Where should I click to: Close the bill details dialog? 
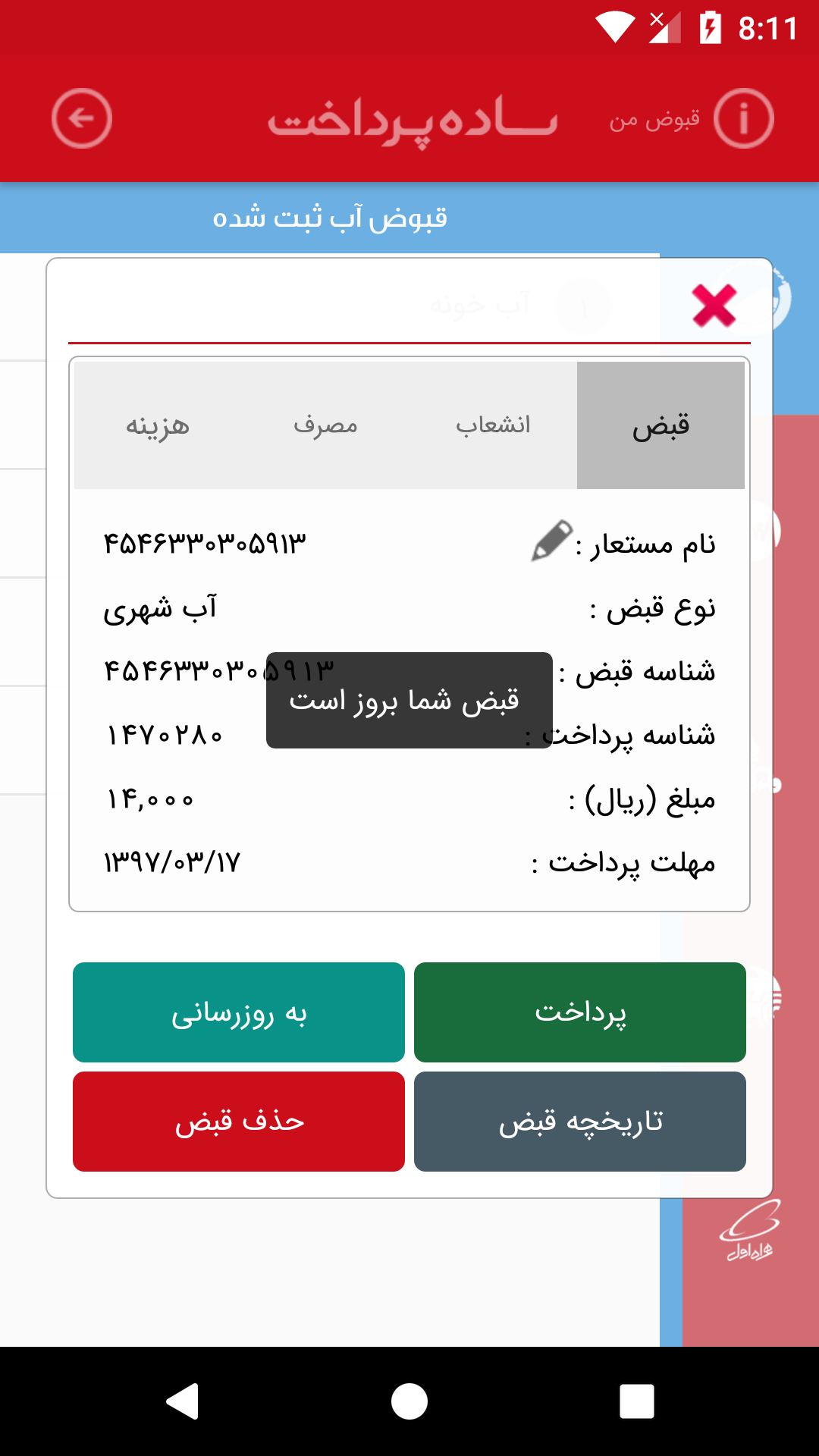[x=714, y=306]
